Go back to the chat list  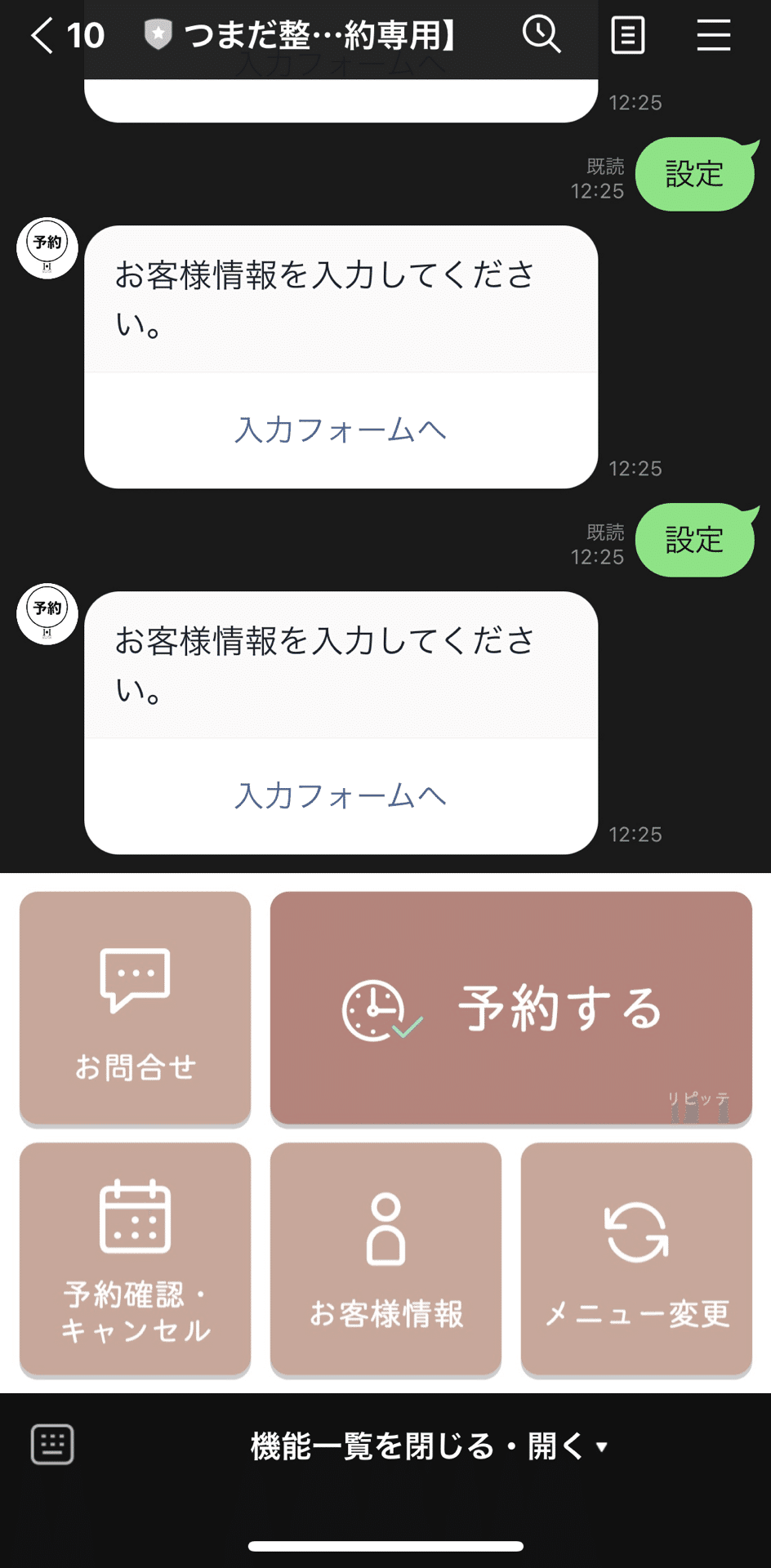point(42,36)
